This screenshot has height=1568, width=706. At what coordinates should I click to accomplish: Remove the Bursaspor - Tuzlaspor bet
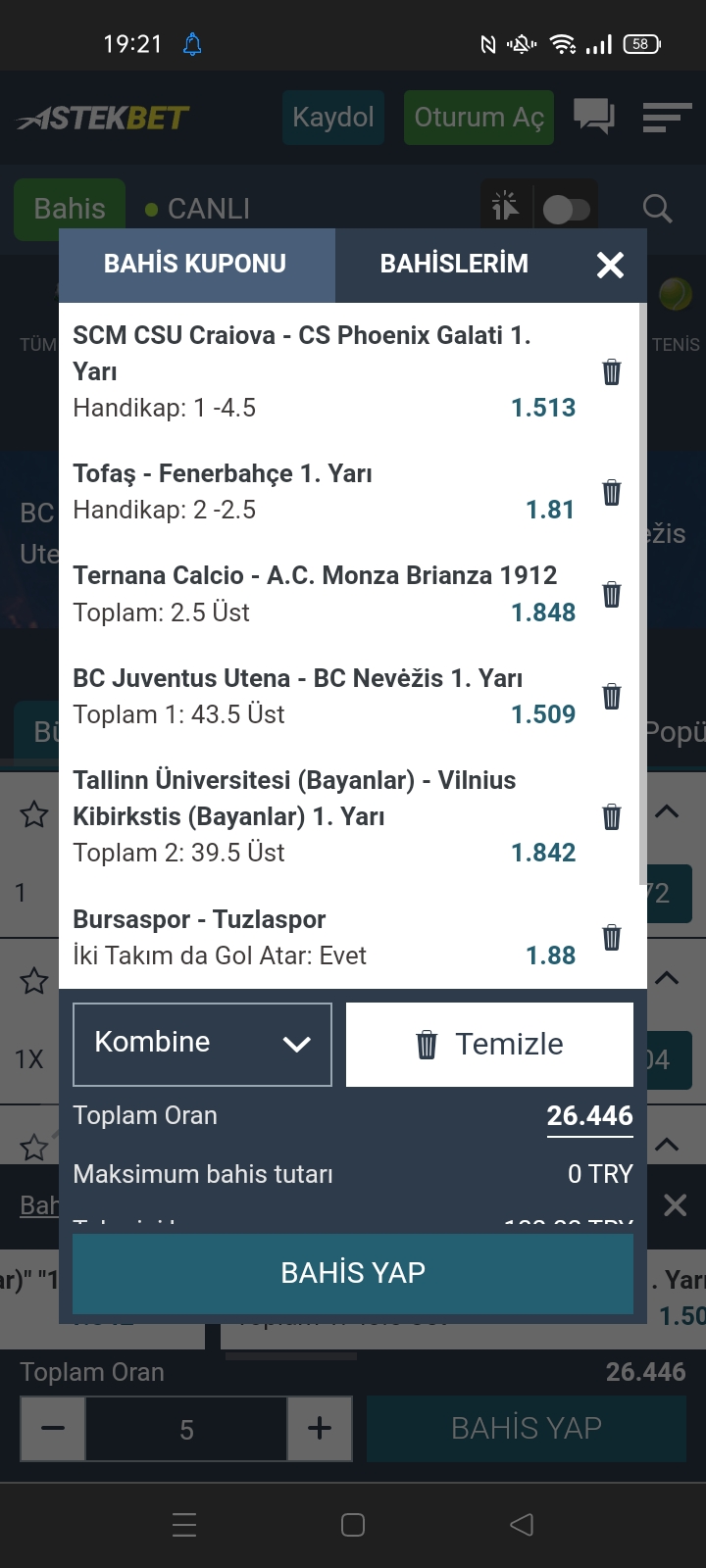pyautogui.click(x=611, y=937)
